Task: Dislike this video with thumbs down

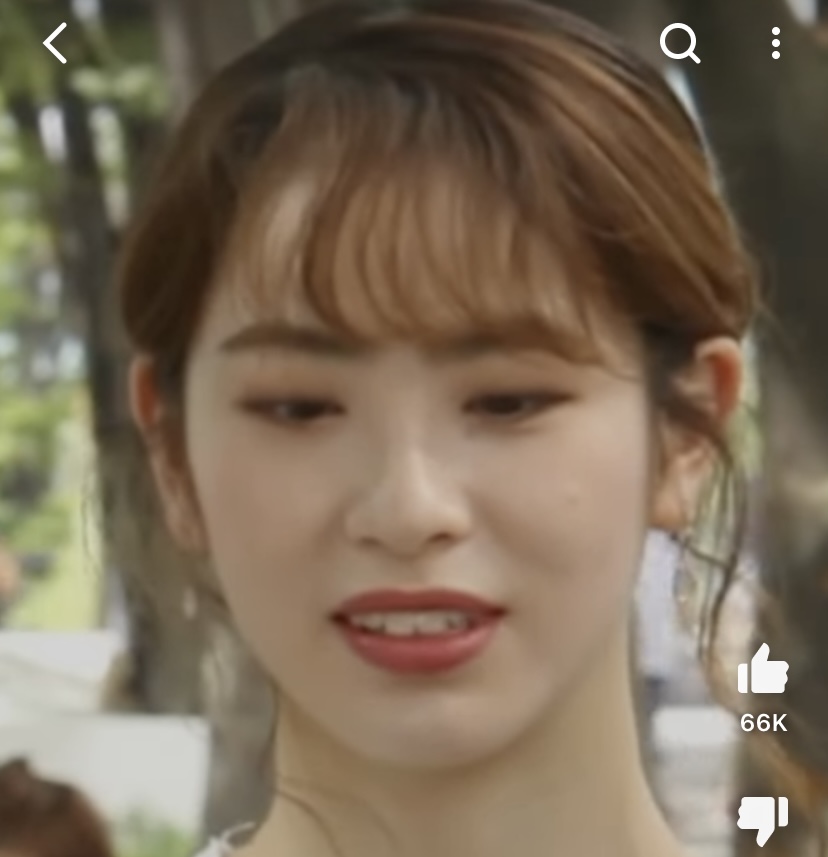Action: (x=763, y=820)
